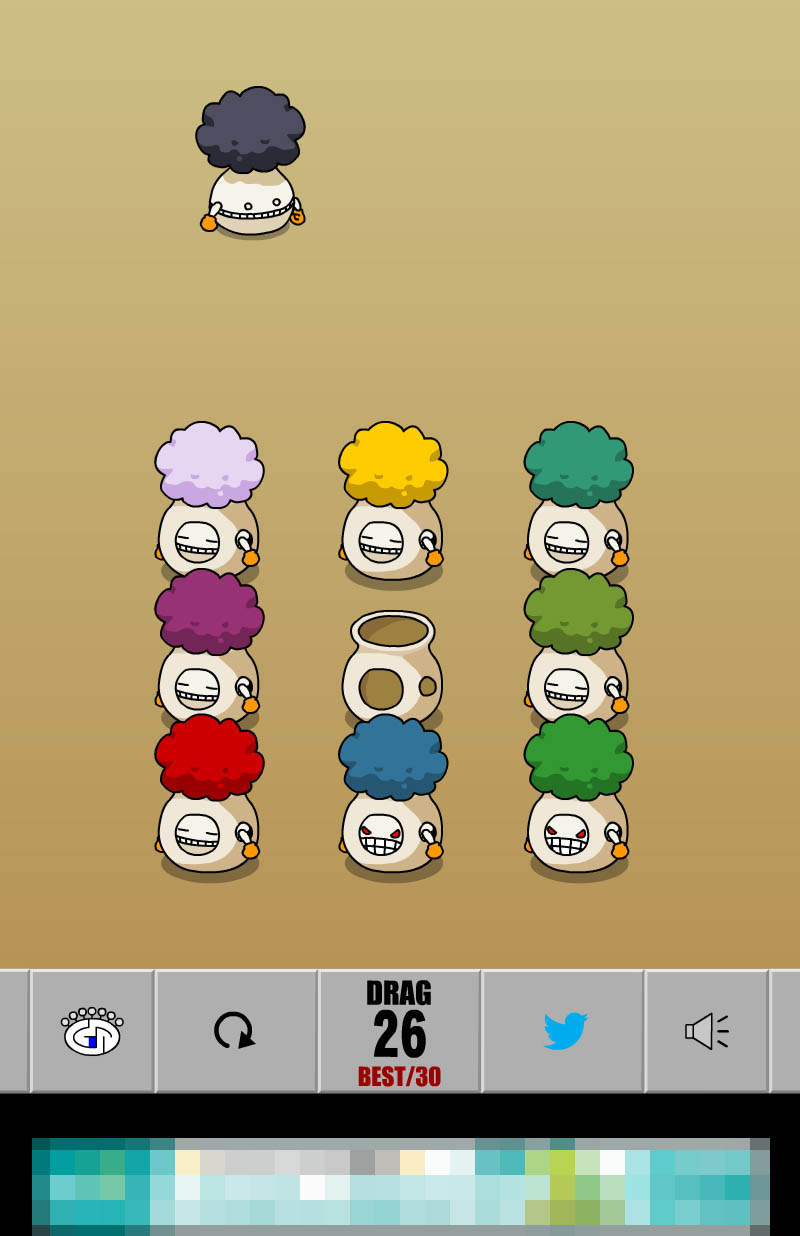Share on Twitter via the bird icon
Screen dimensions: 800x1236
click(x=564, y=1031)
